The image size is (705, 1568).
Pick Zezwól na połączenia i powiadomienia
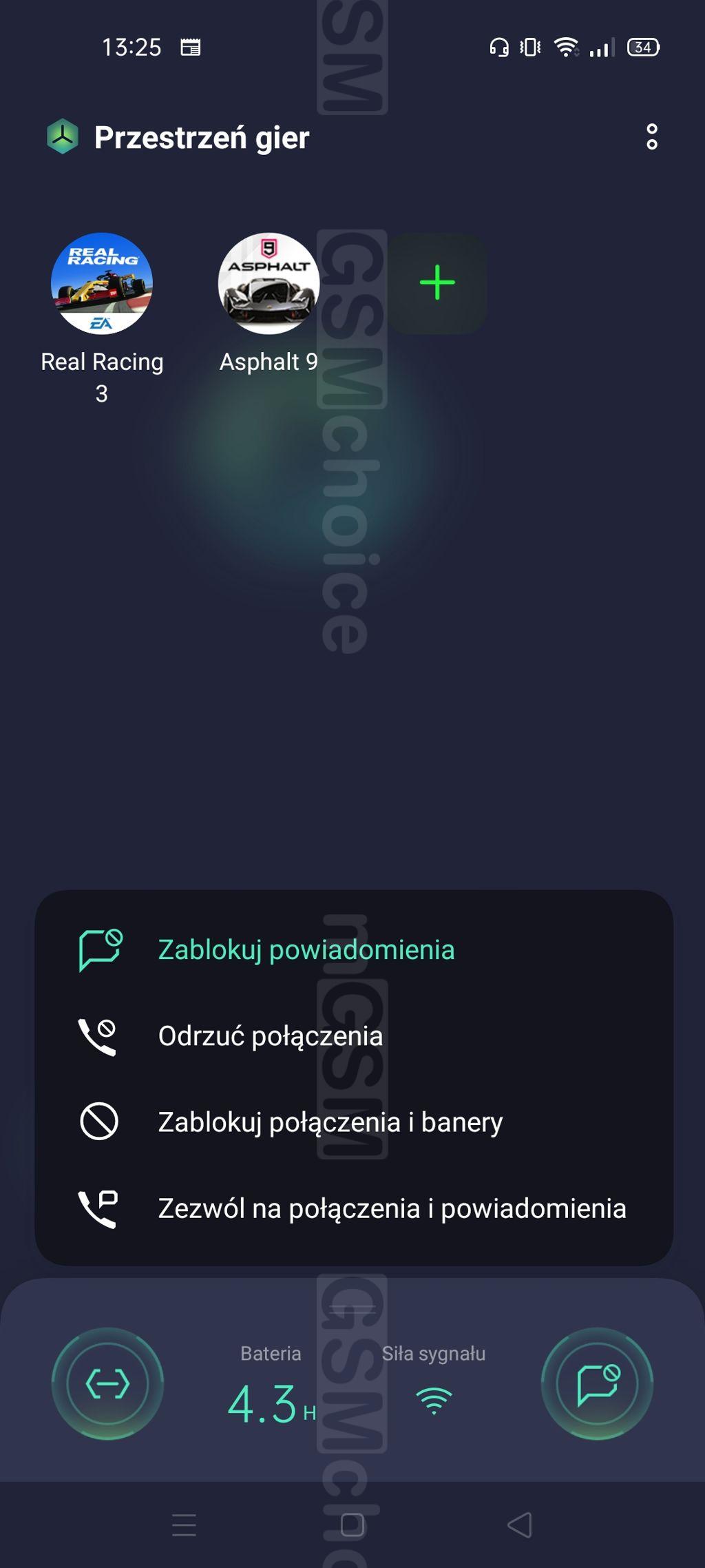click(x=354, y=1208)
